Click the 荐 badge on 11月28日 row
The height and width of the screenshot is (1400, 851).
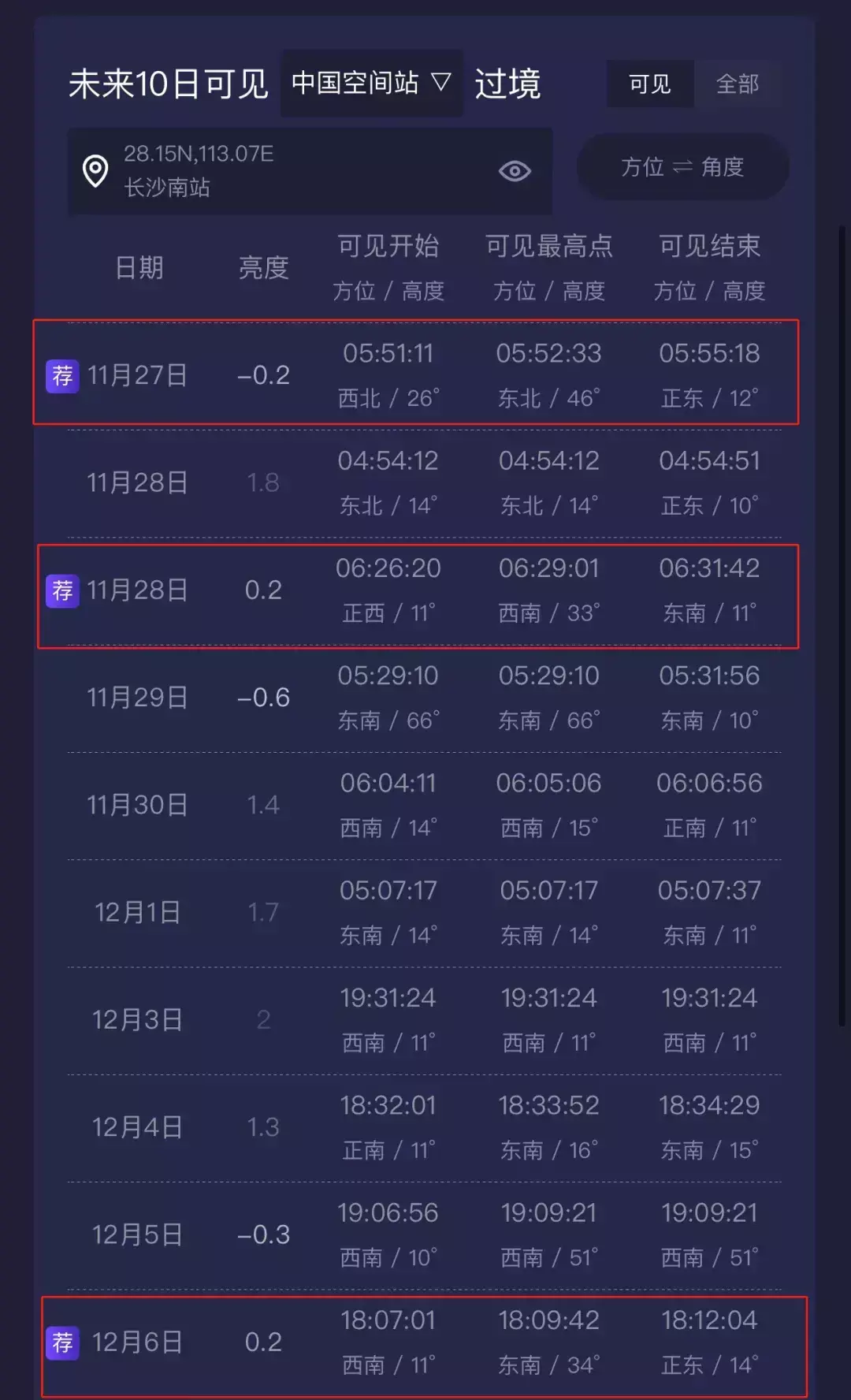coord(61,590)
